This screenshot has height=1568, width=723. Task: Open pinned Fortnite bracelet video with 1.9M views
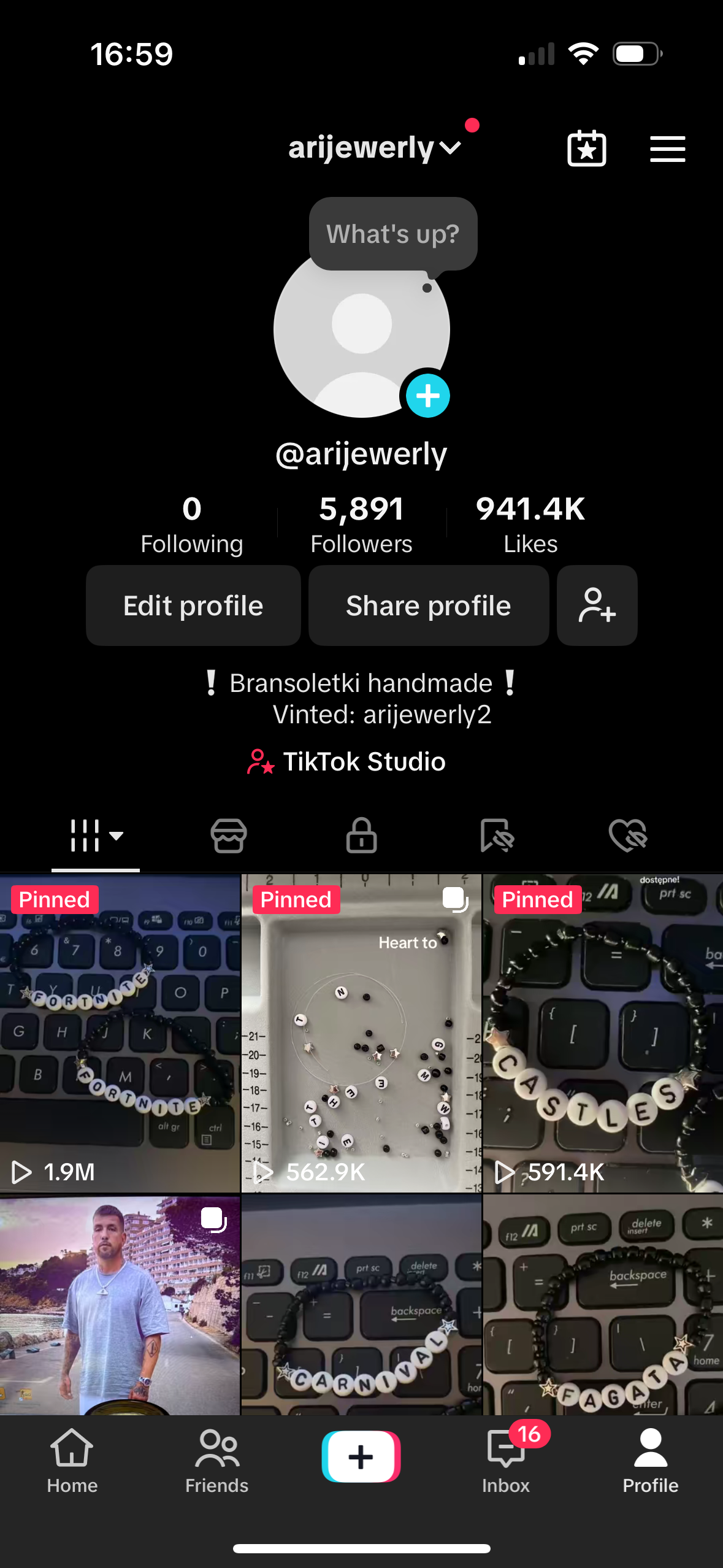[120, 1034]
